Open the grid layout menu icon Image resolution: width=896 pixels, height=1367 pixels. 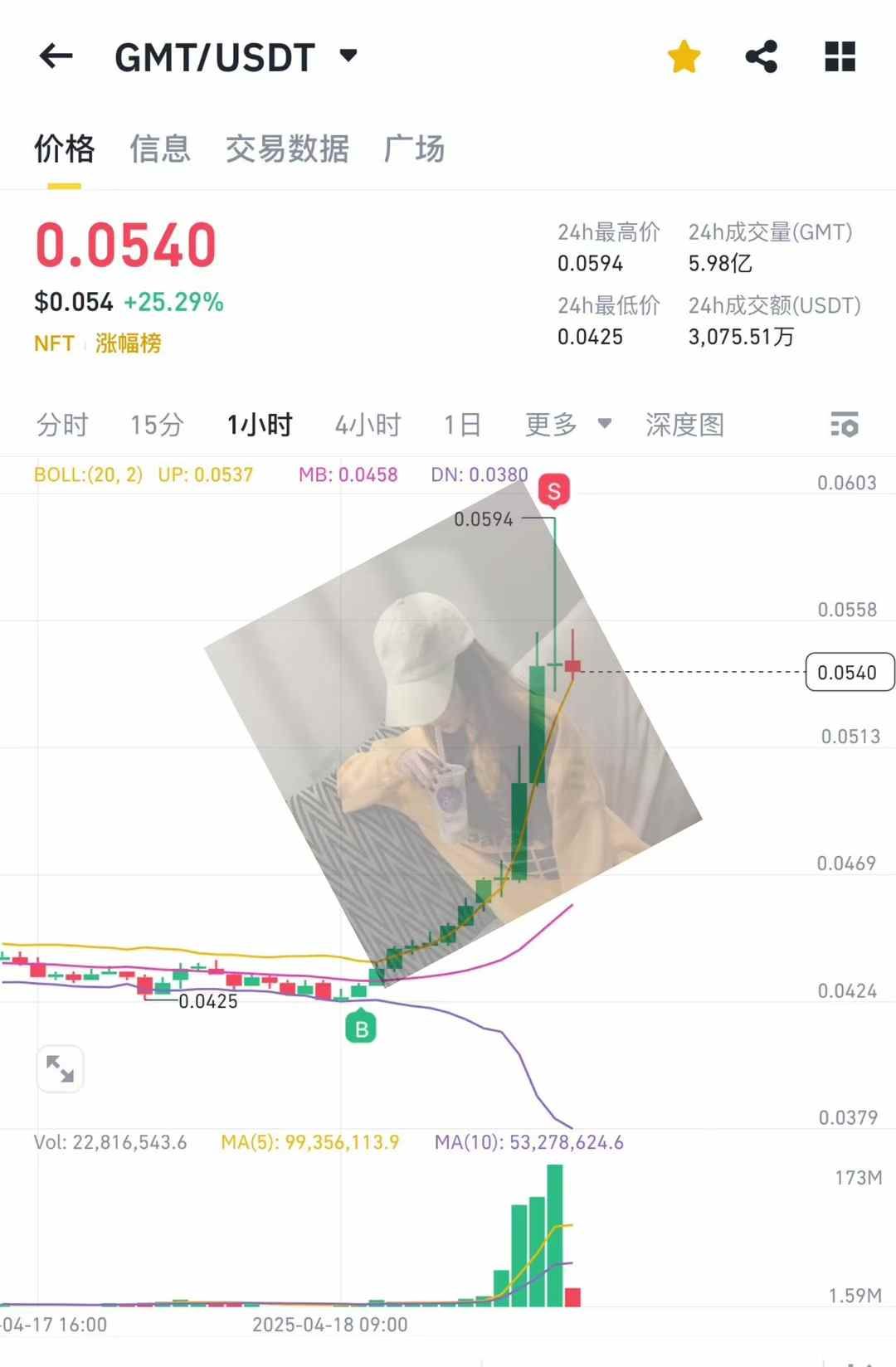point(840,56)
